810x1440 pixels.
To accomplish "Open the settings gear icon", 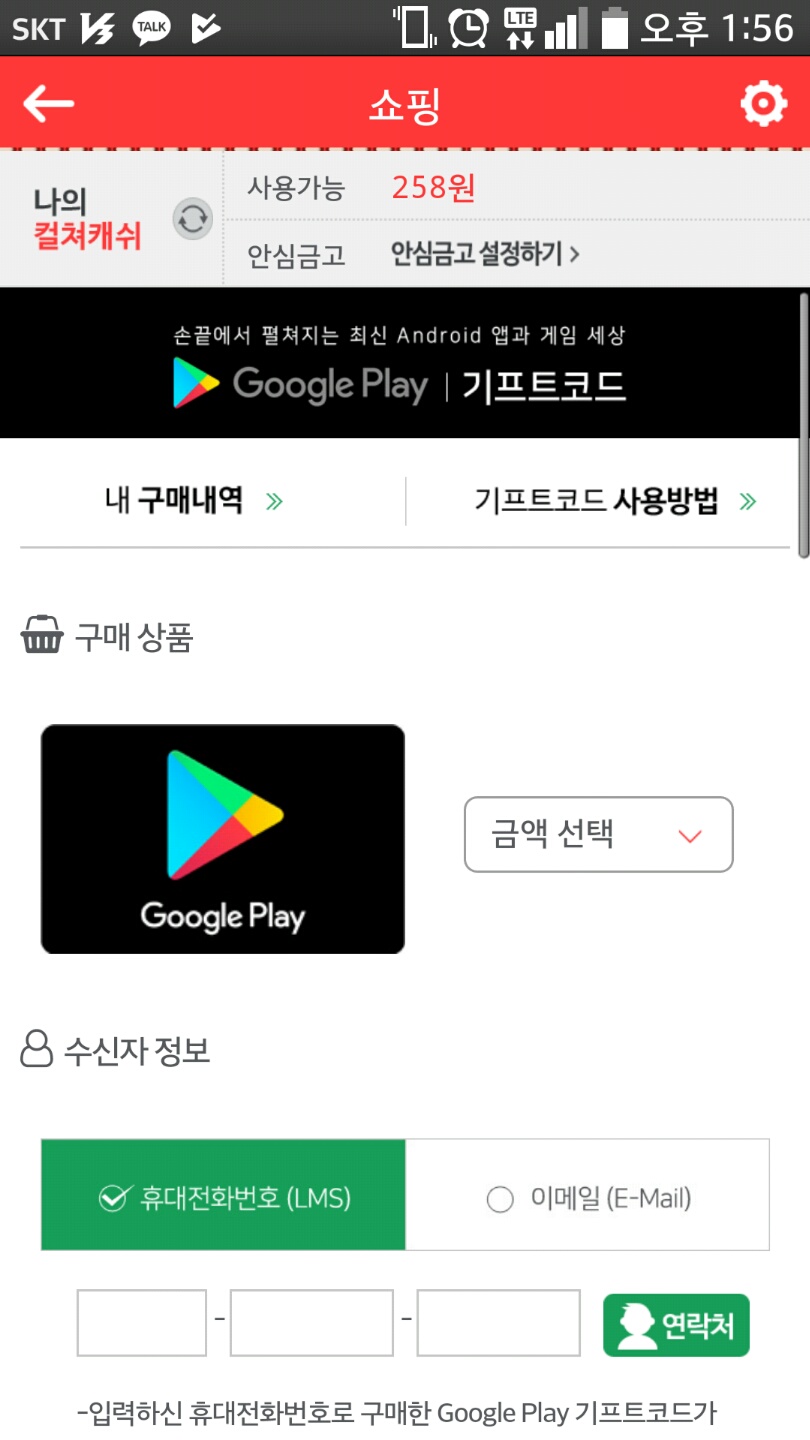I will [x=763, y=103].
